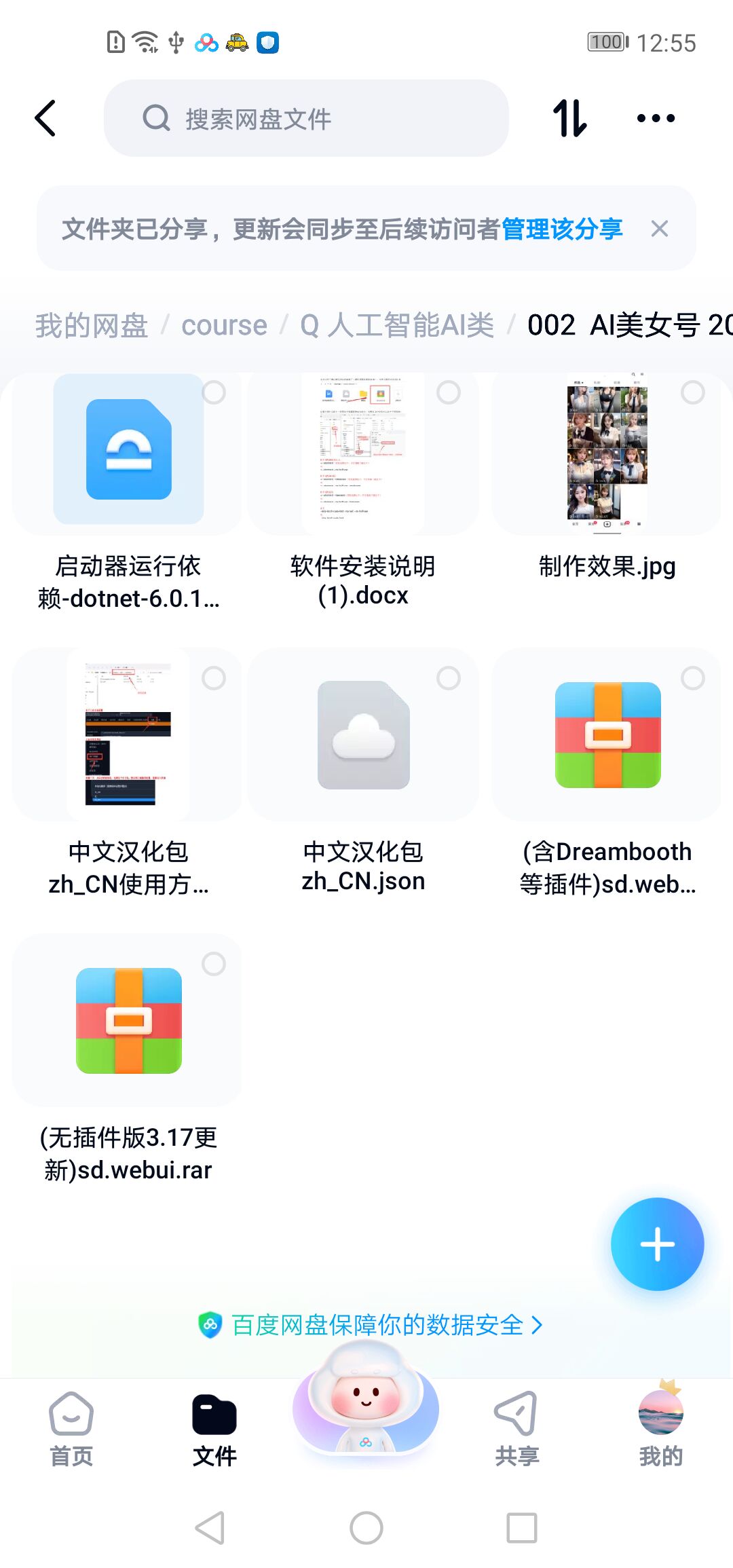Viewport: 733px width, 1568px height.
Task: Navigate to 我的网盘 in the breadcrumb
Action: 92,325
